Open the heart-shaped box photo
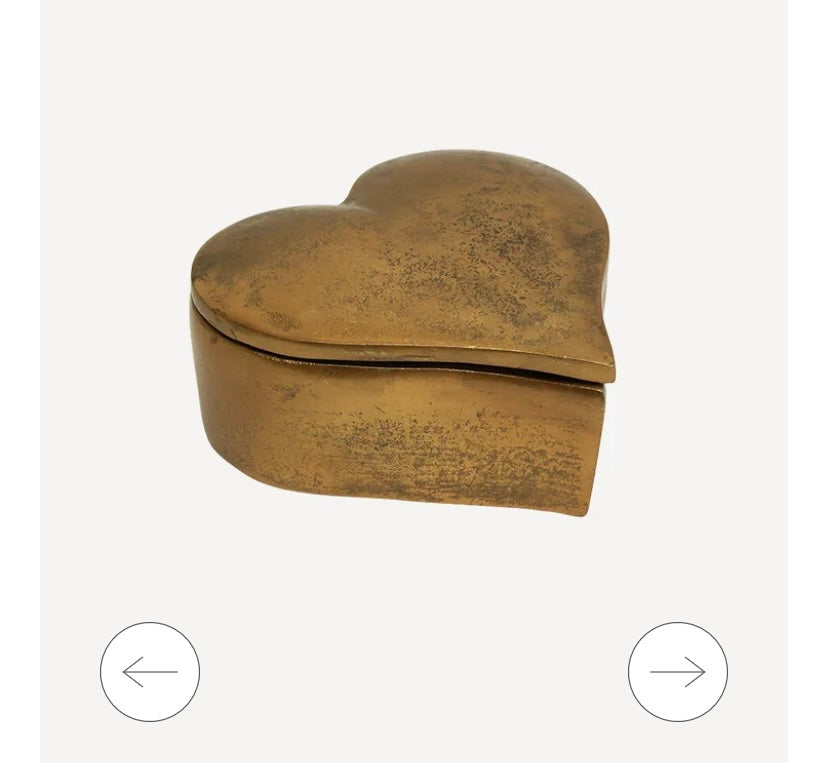 403,330
